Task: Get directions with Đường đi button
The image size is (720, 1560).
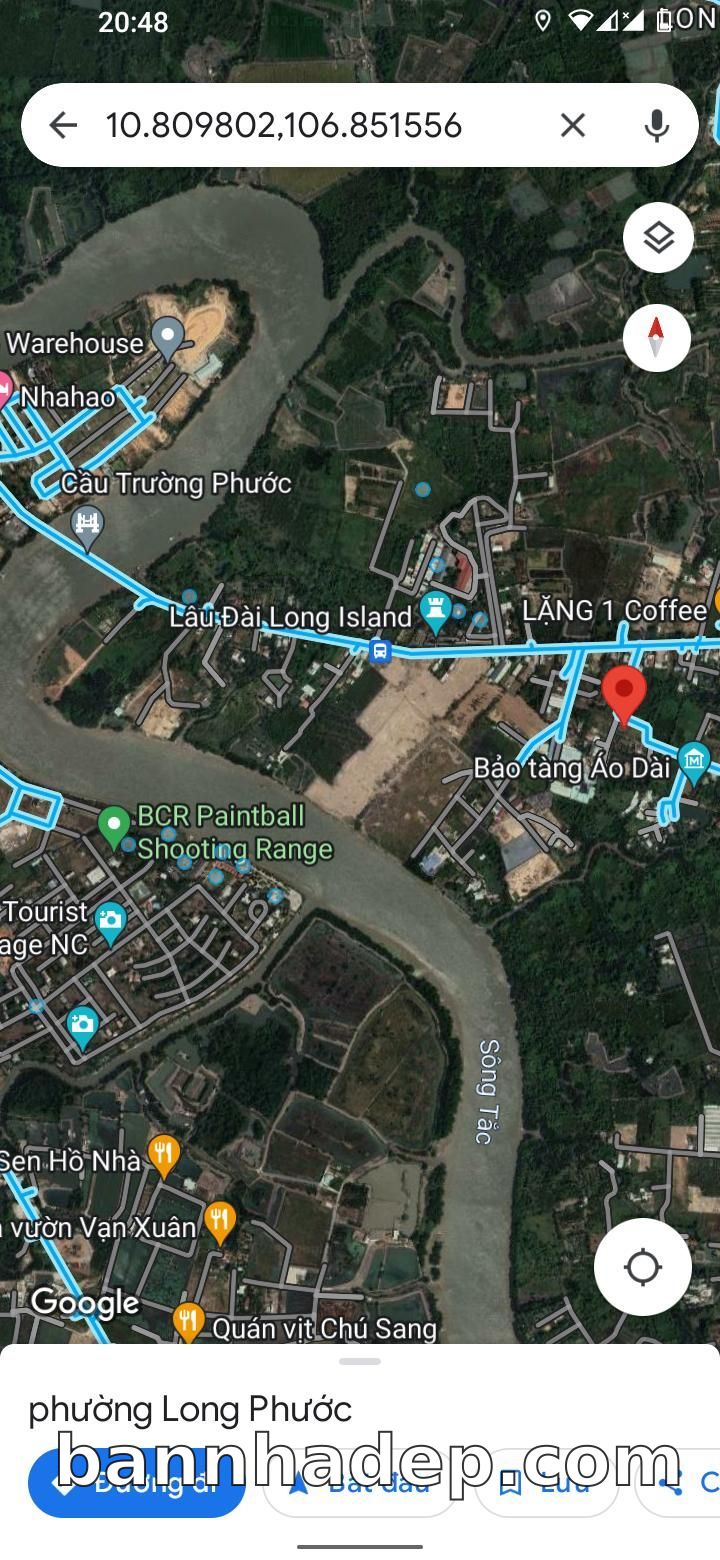Action: point(137,1483)
